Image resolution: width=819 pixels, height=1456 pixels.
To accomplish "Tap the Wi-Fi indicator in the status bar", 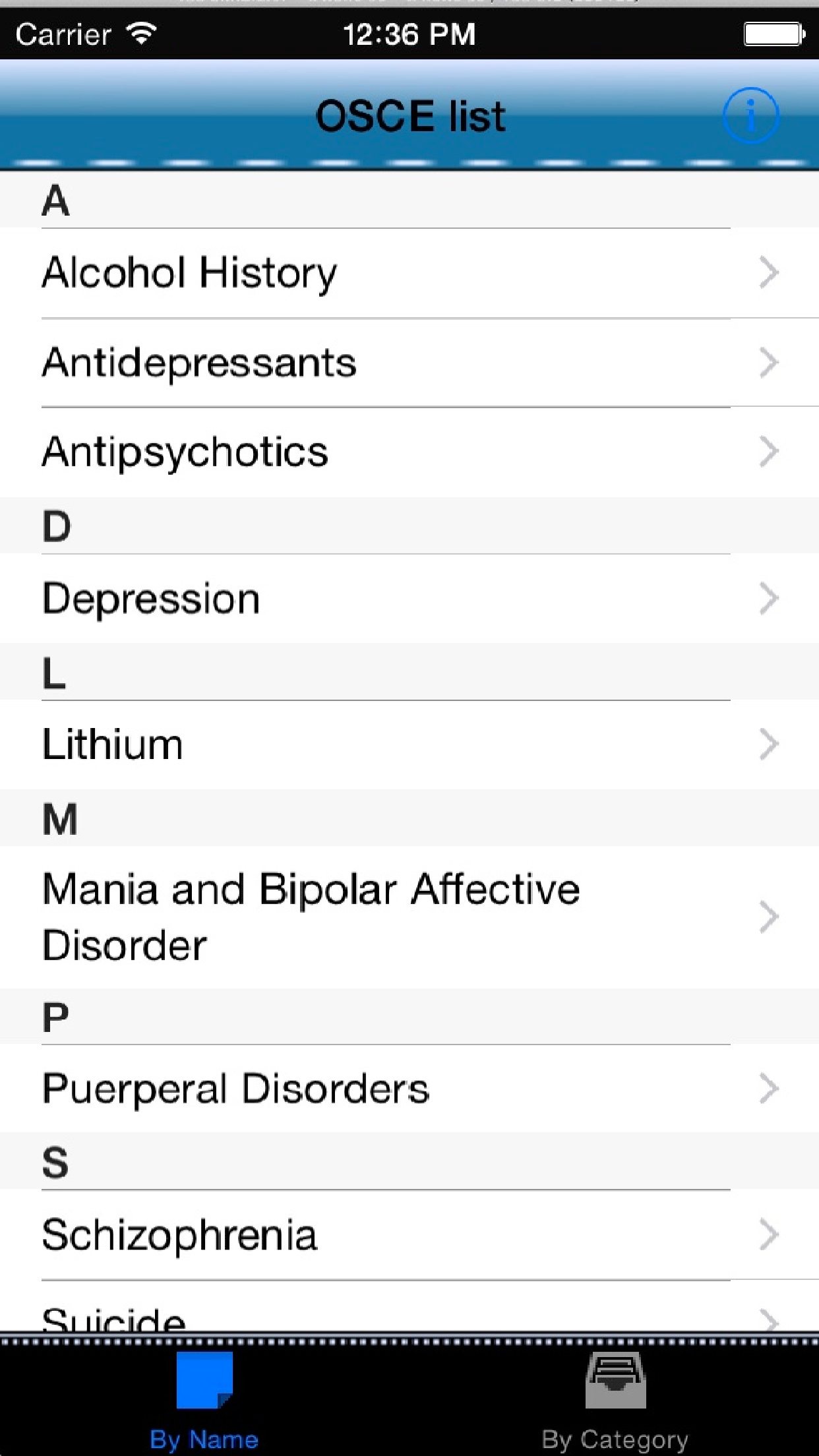I will [140, 34].
